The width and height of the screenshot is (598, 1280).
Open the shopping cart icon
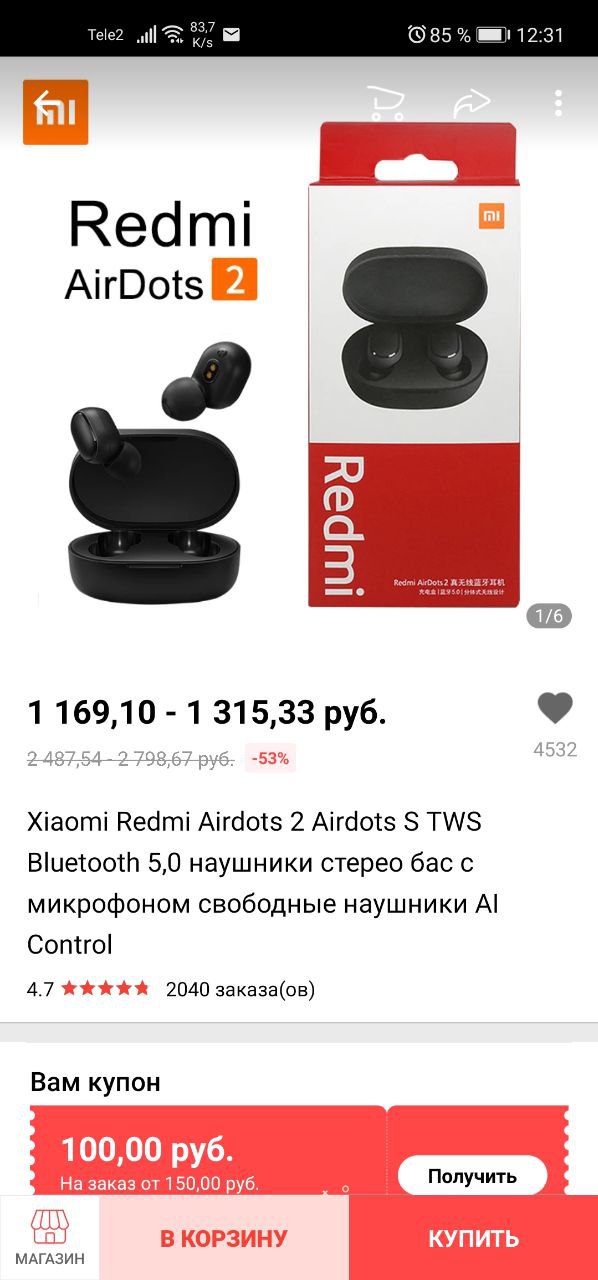coord(385,103)
